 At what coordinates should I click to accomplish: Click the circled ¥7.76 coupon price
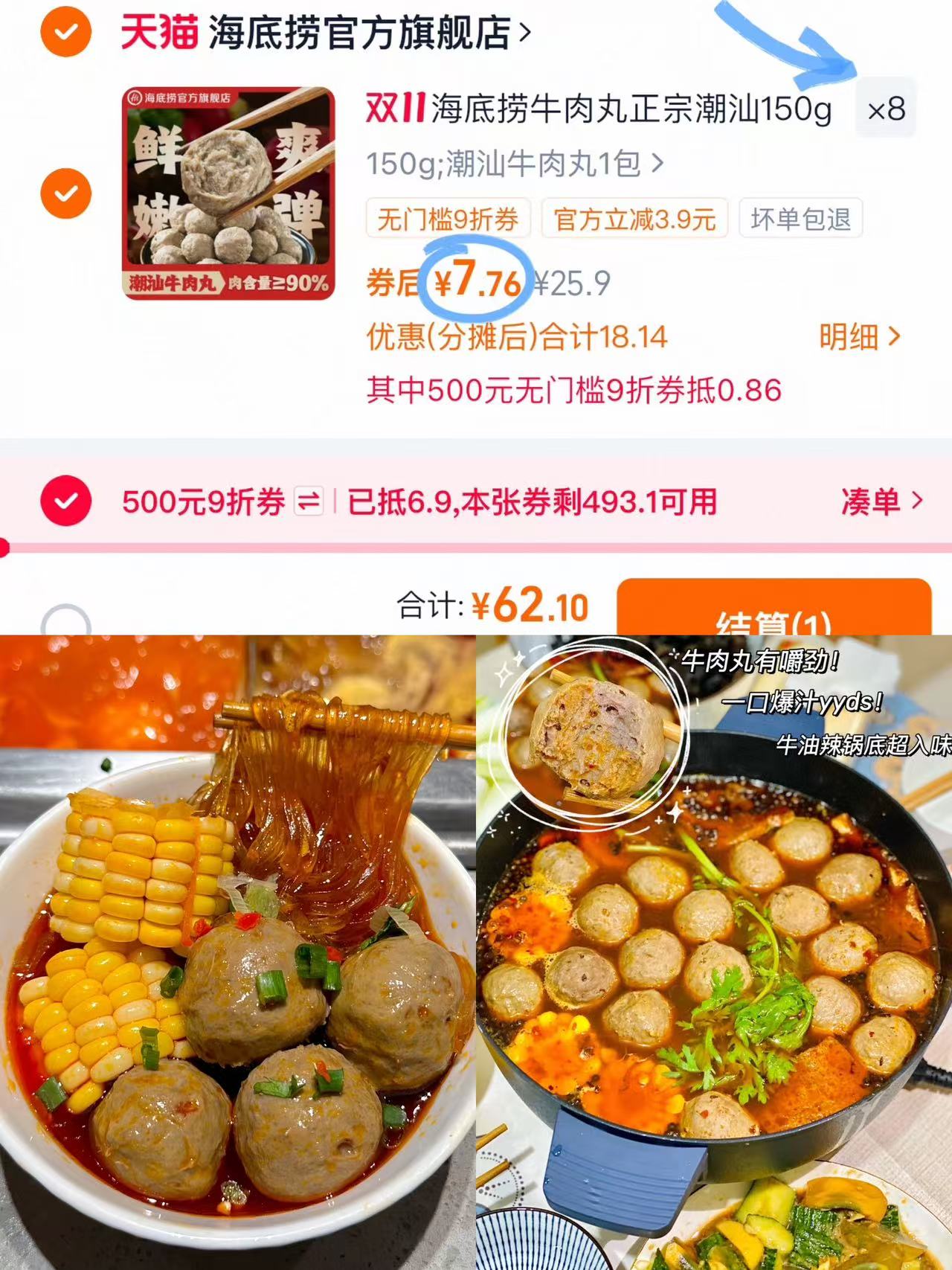(476, 282)
